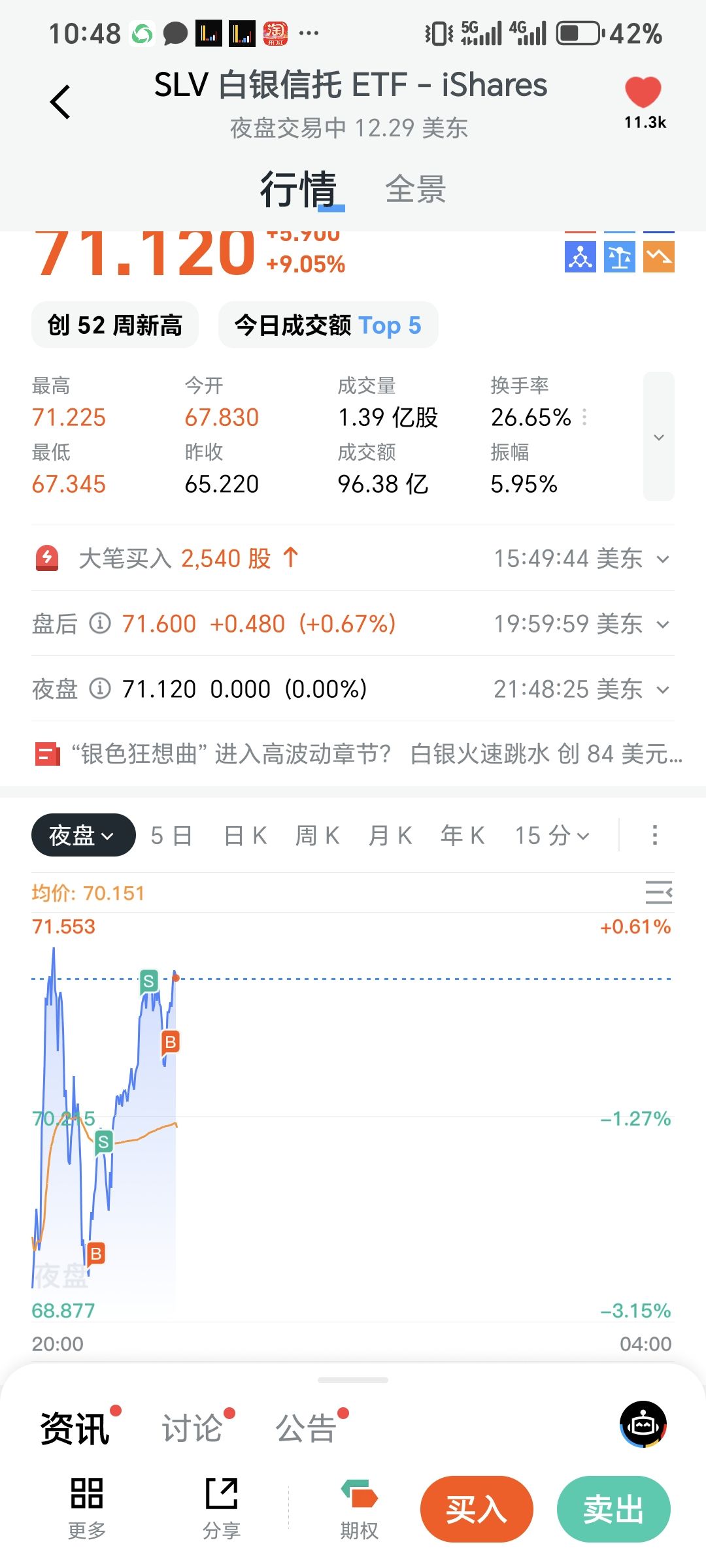Screen dimensions: 706x1568
Task: Expand the 大笔买入 2,540 股 row
Action: coord(663,559)
